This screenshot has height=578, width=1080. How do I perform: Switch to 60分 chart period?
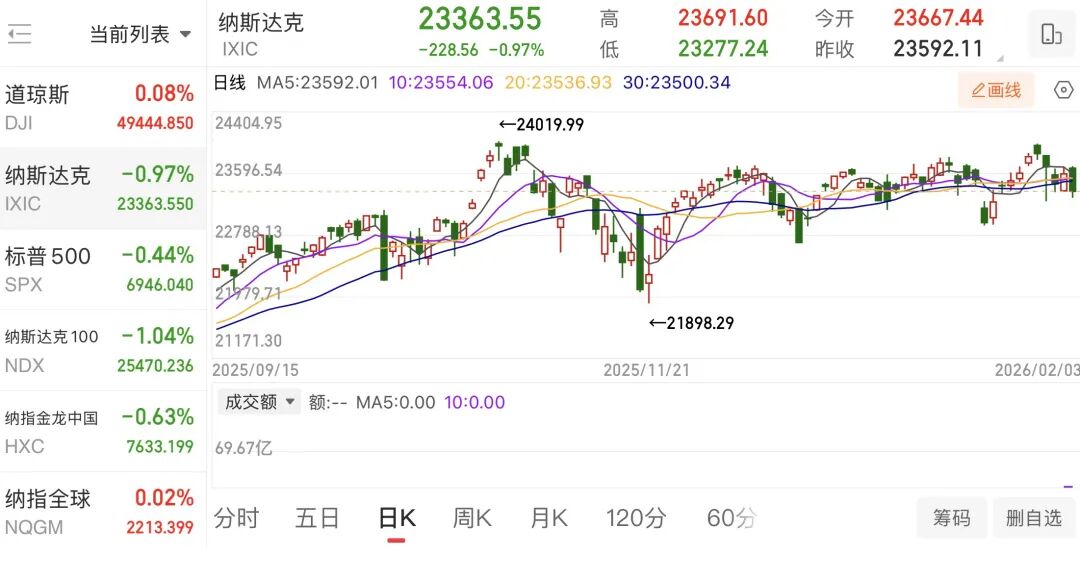point(731,518)
